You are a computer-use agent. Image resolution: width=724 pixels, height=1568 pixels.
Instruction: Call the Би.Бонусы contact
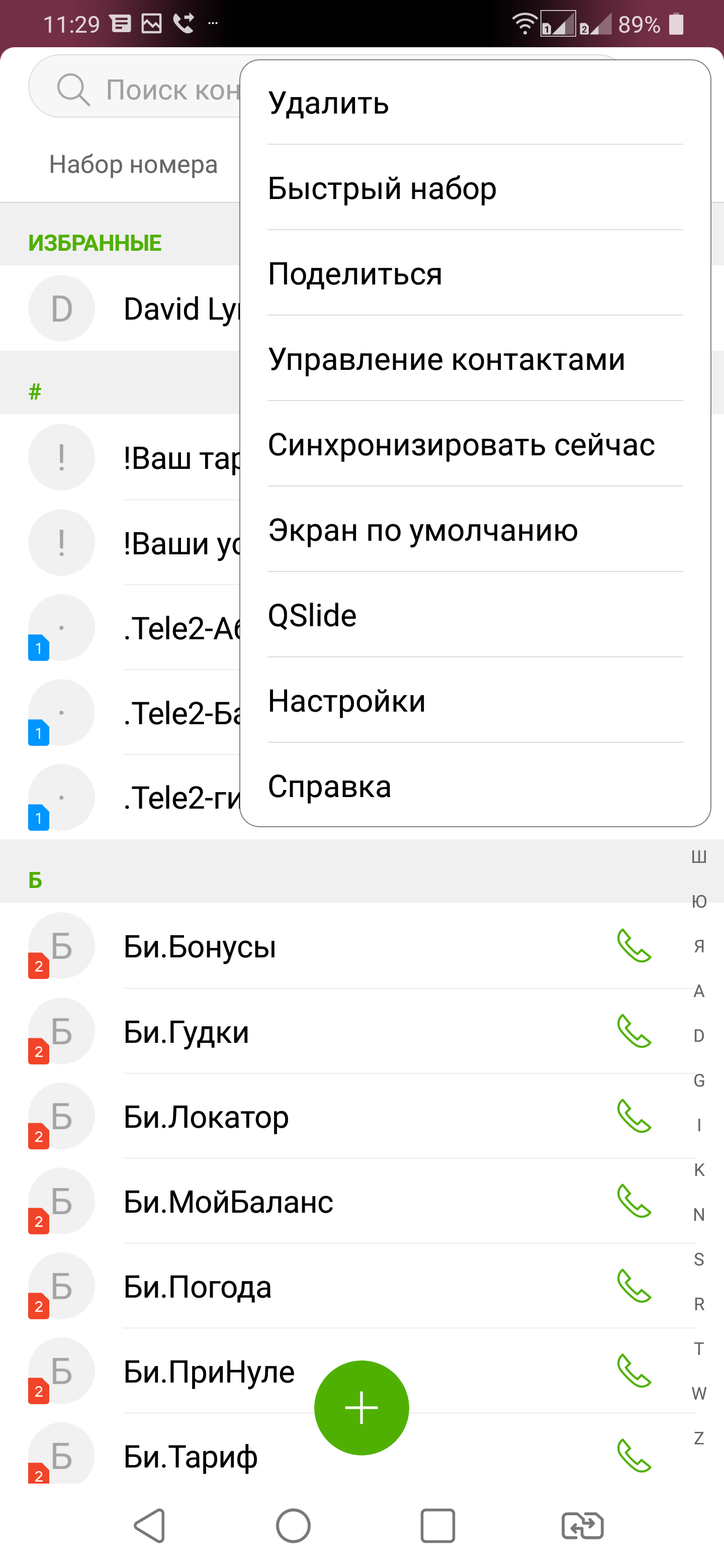634,945
